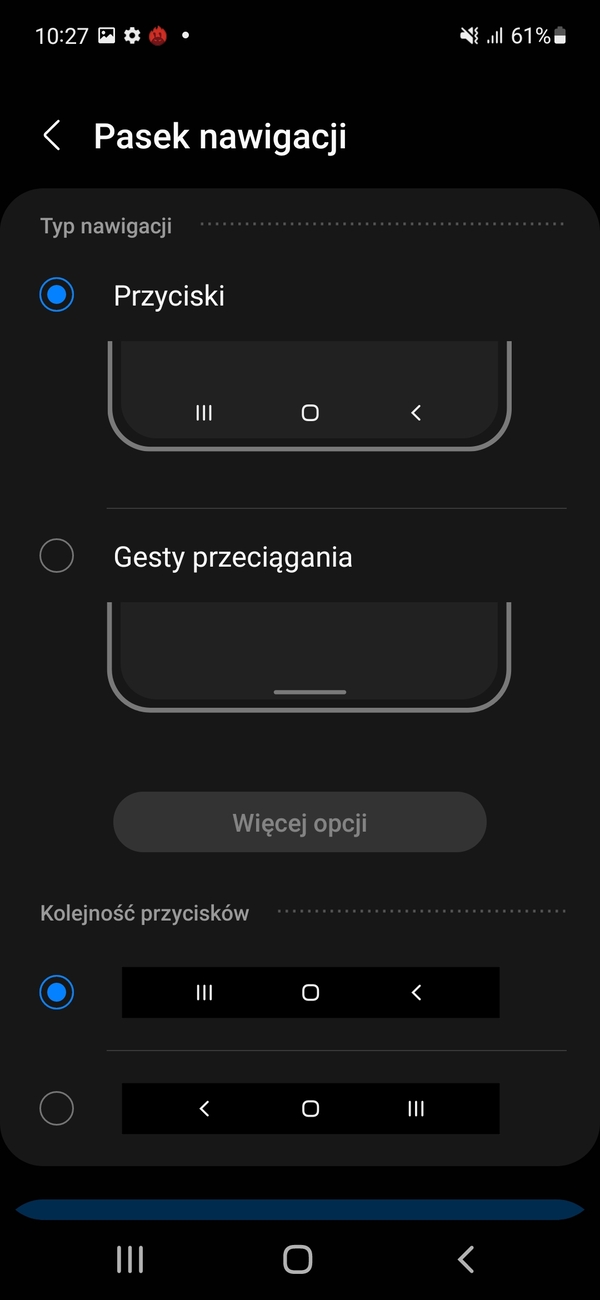Select the Przyciski navigation type

point(57,296)
